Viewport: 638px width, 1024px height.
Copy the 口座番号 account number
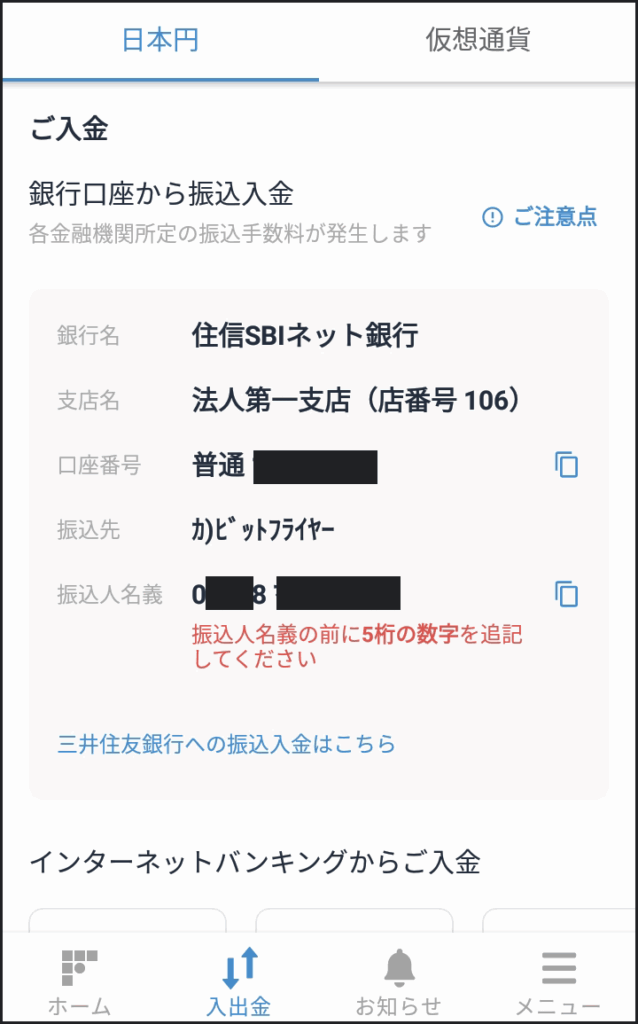point(567,465)
